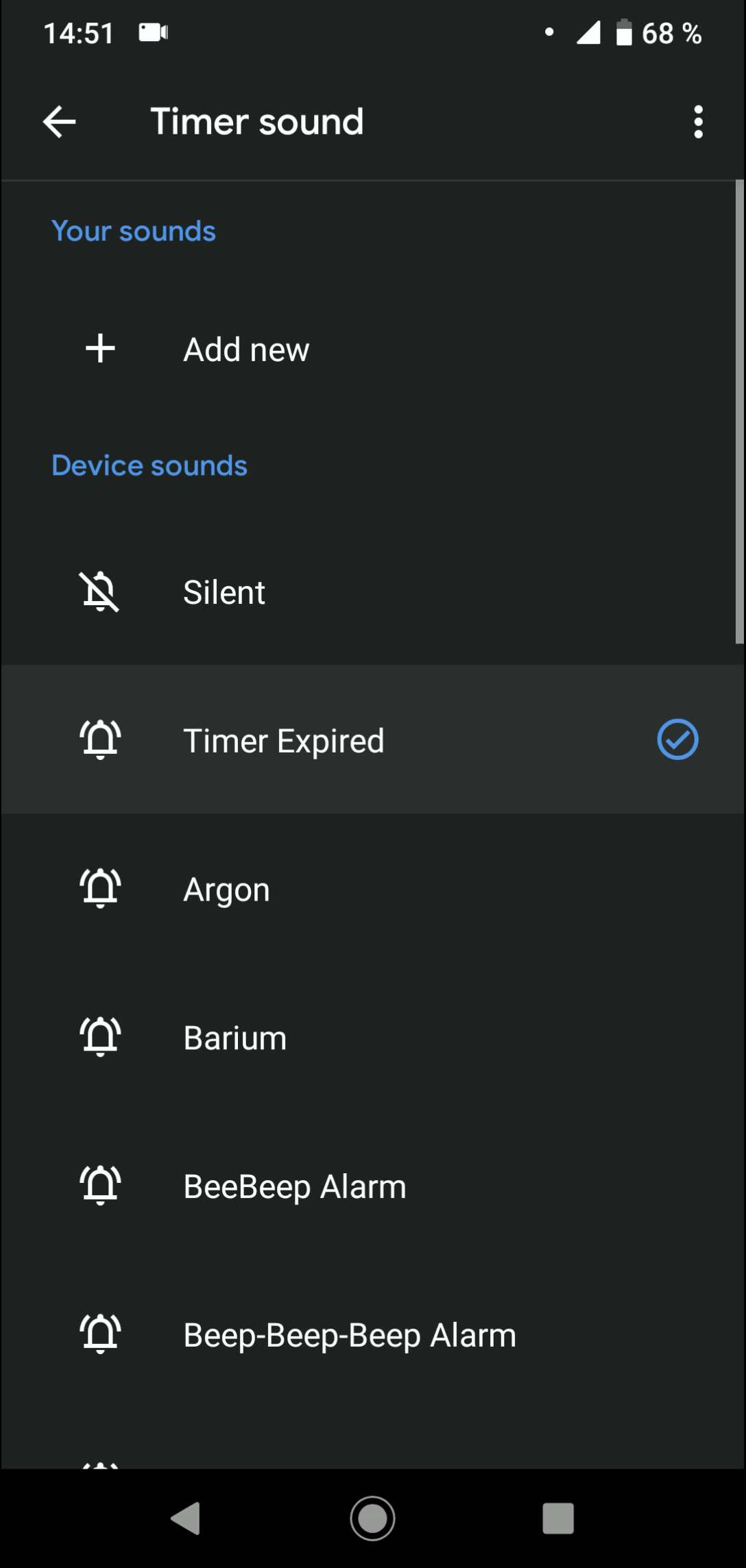746x1568 pixels.
Task: Click the blue checkmark on Timer Expired
Action: coord(677,739)
